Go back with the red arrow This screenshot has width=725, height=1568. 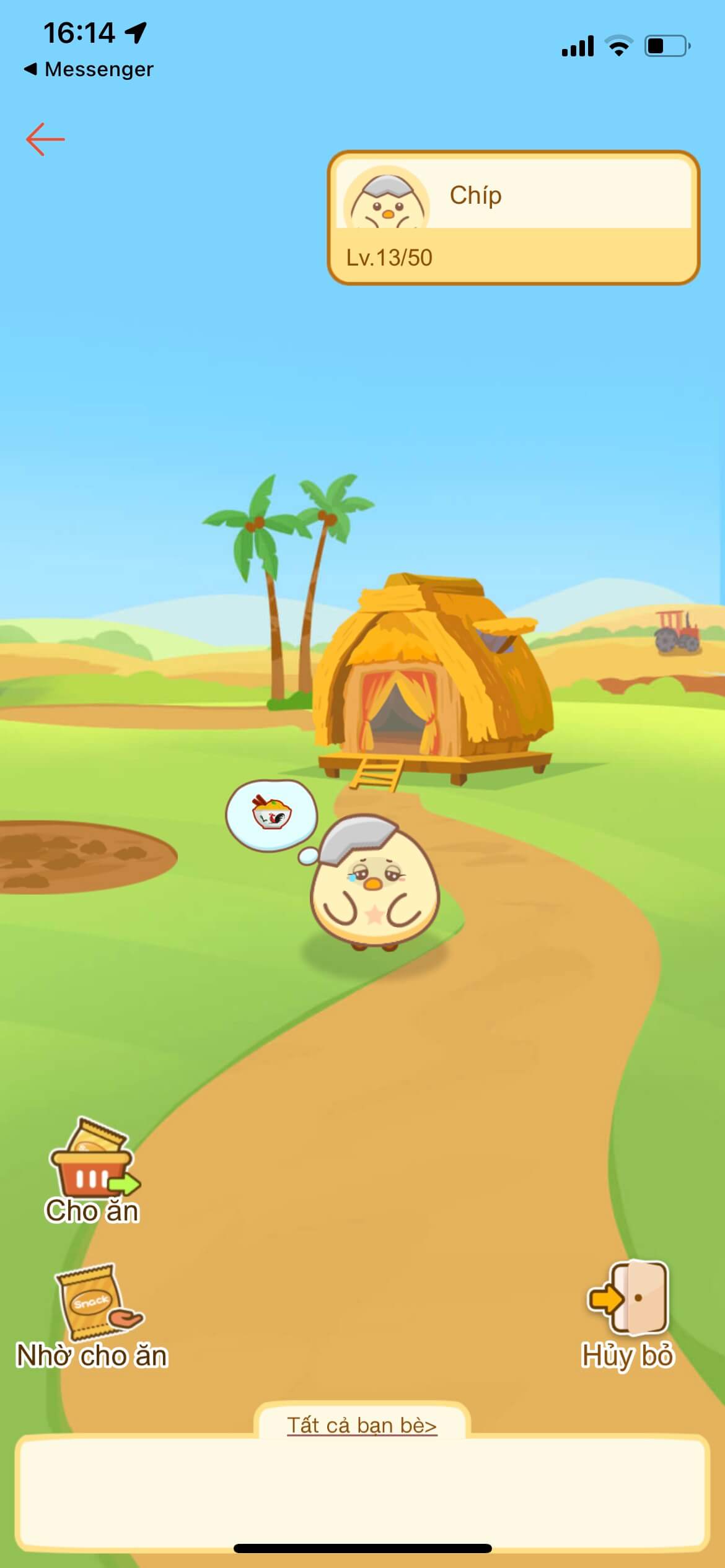point(45,139)
